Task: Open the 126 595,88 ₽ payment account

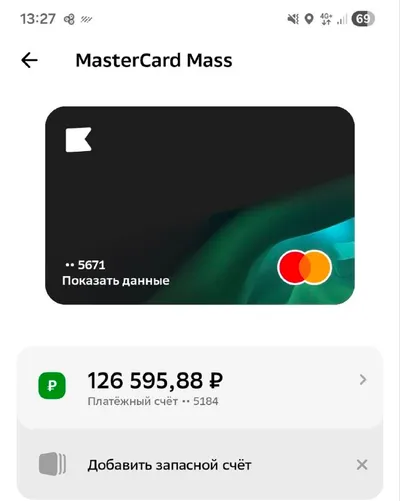Action: [200, 388]
